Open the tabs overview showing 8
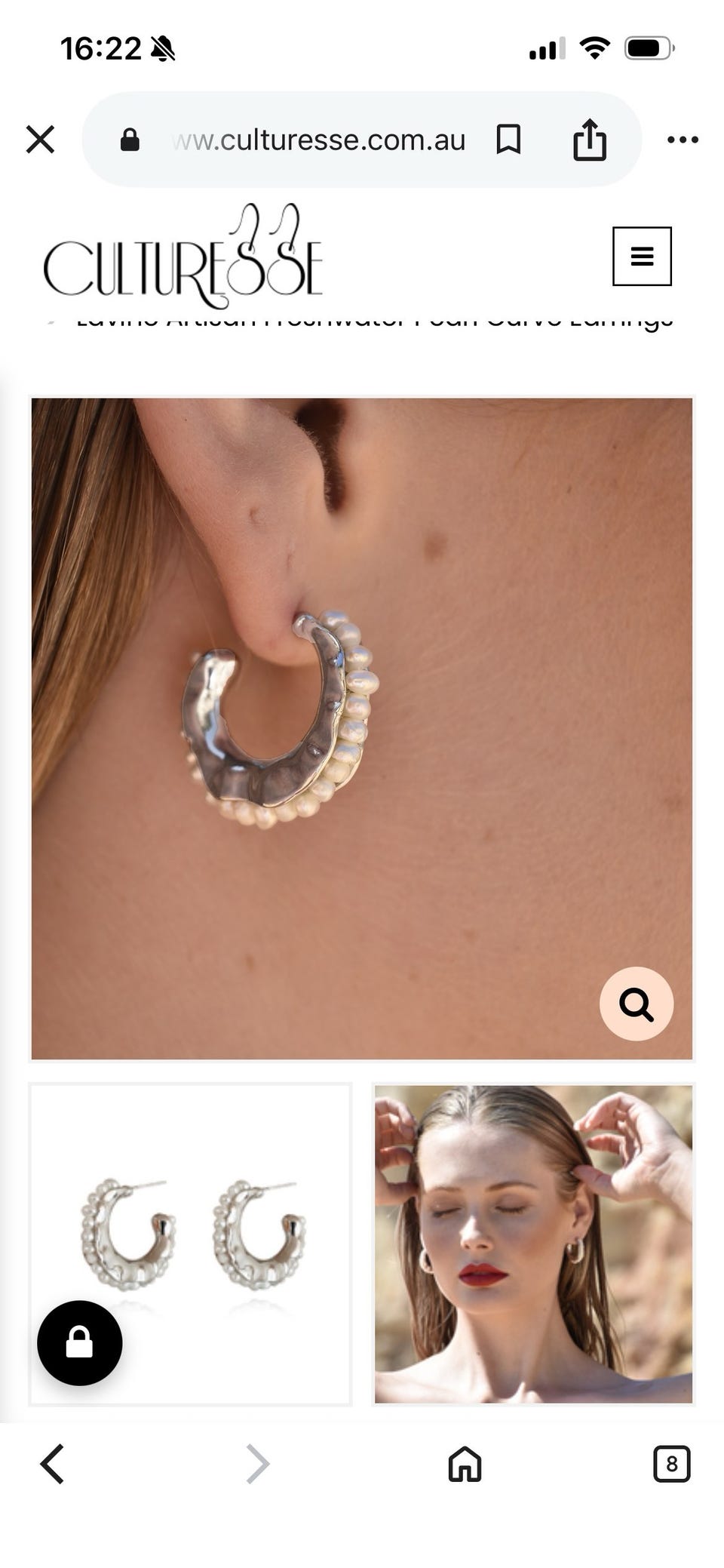 [x=671, y=1465]
